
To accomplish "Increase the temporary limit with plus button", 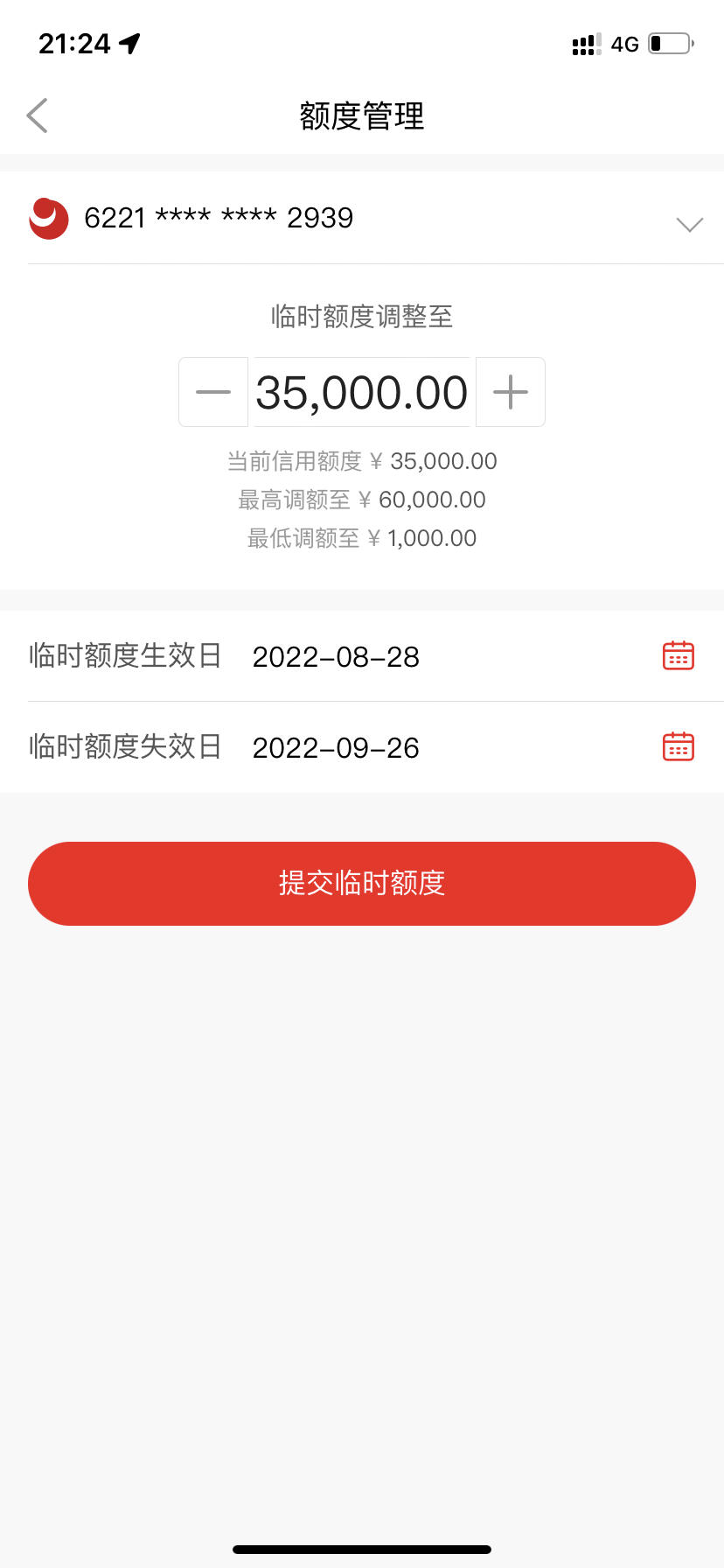I will coord(511,392).
